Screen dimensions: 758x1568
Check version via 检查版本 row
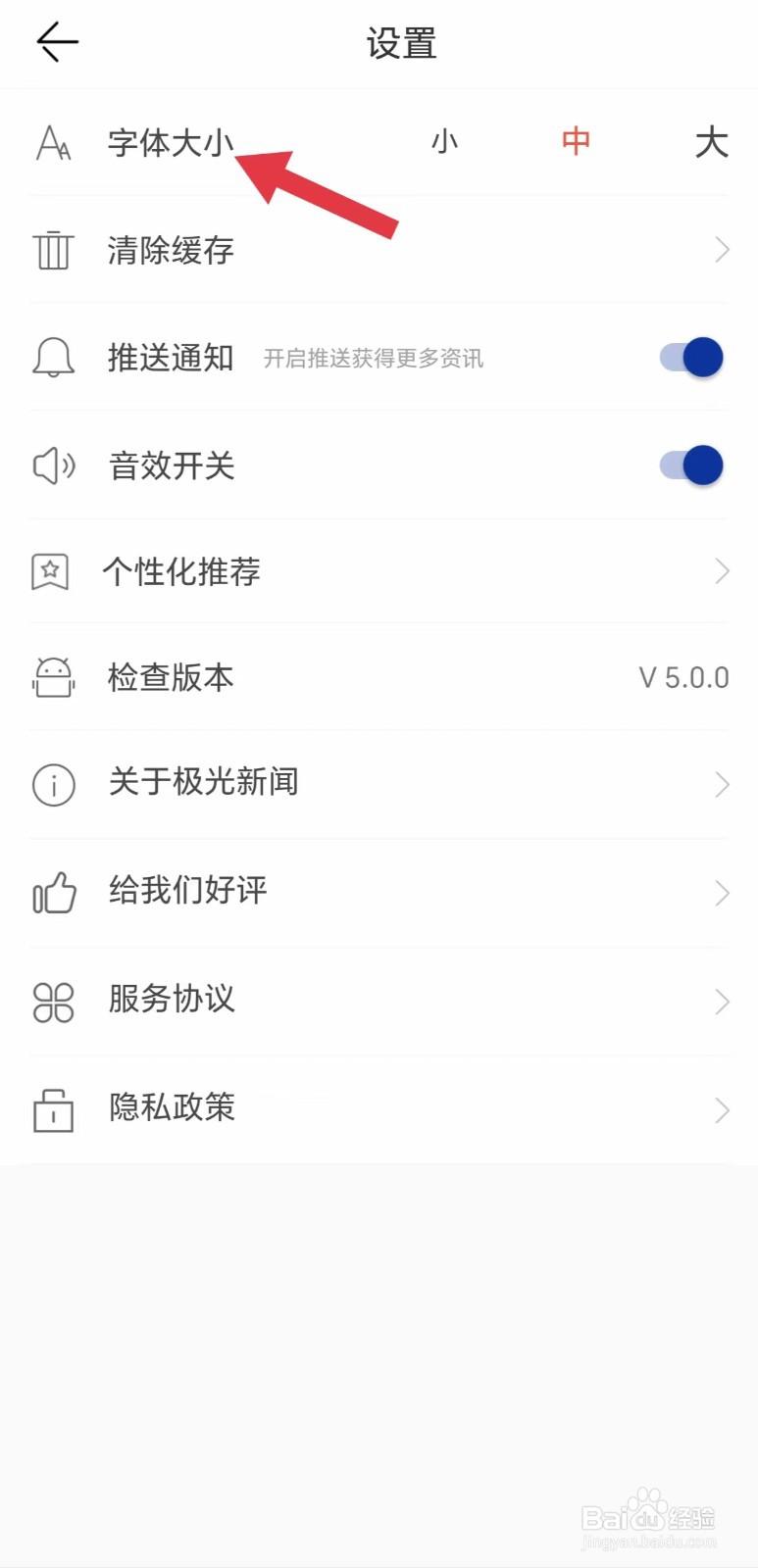pyautogui.click(x=379, y=677)
